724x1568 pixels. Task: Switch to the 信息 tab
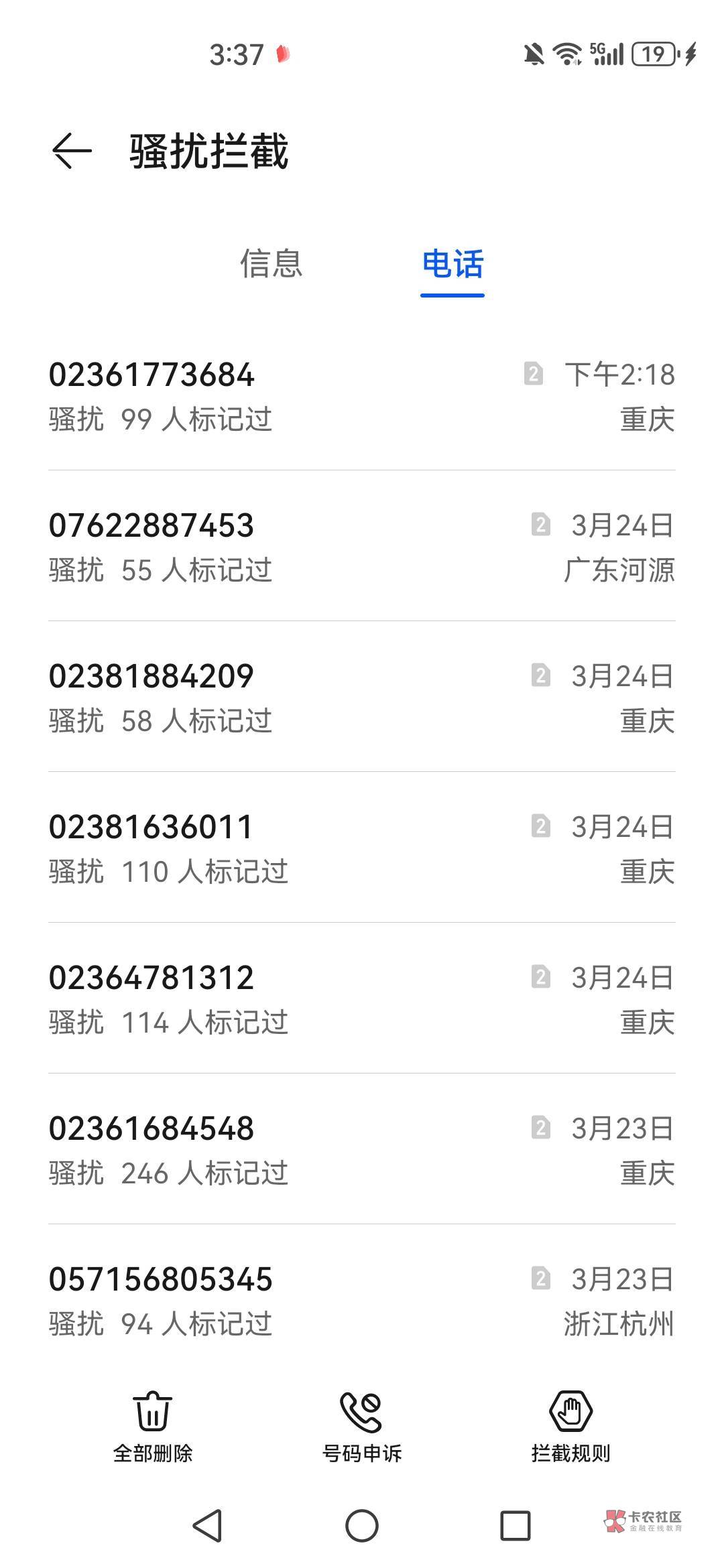tap(271, 263)
